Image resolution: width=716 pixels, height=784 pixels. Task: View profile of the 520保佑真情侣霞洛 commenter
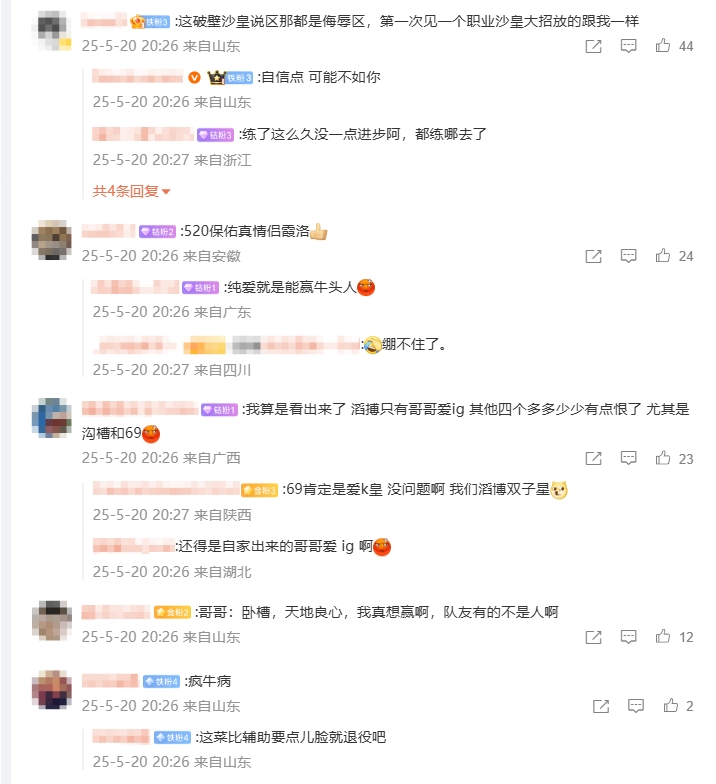51,240
